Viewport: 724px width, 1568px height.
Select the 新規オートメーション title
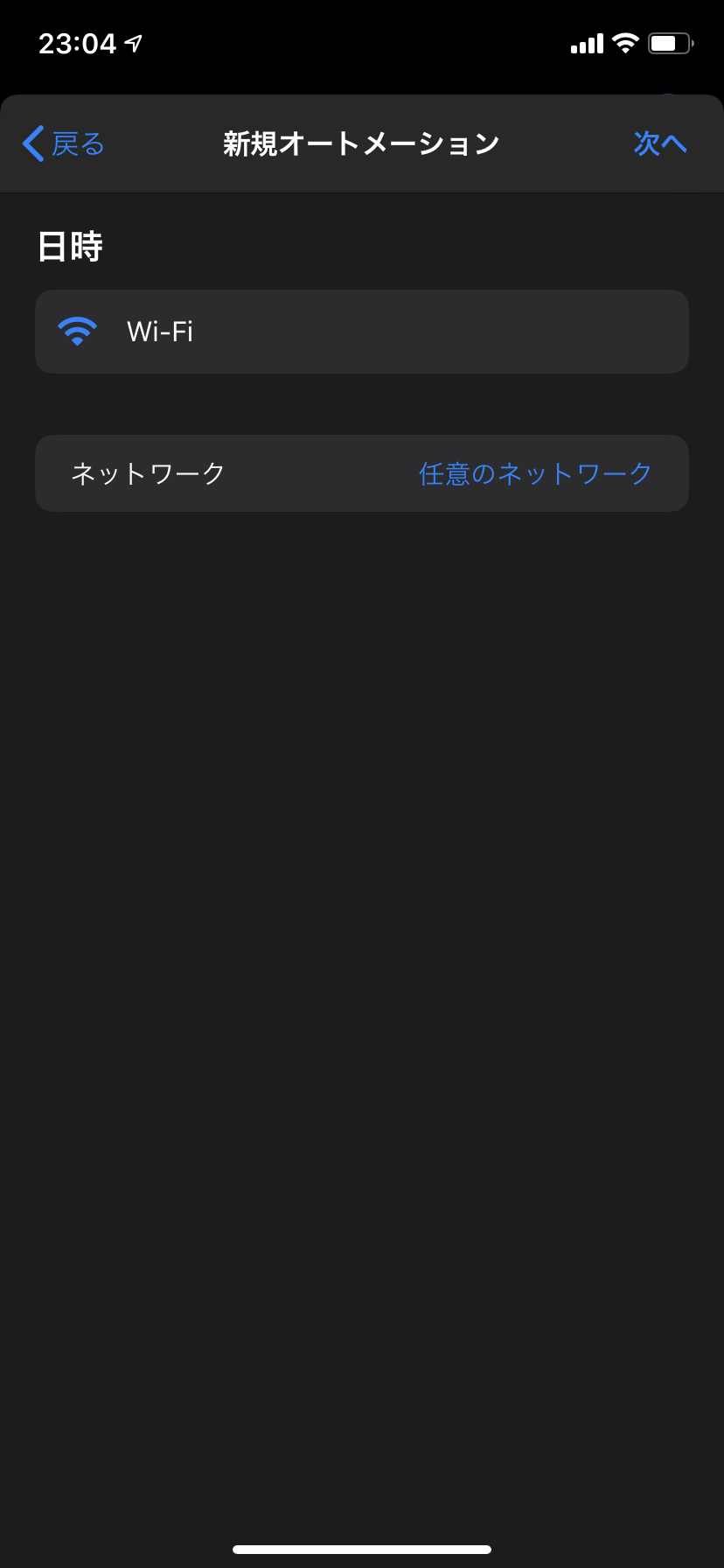[x=361, y=143]
